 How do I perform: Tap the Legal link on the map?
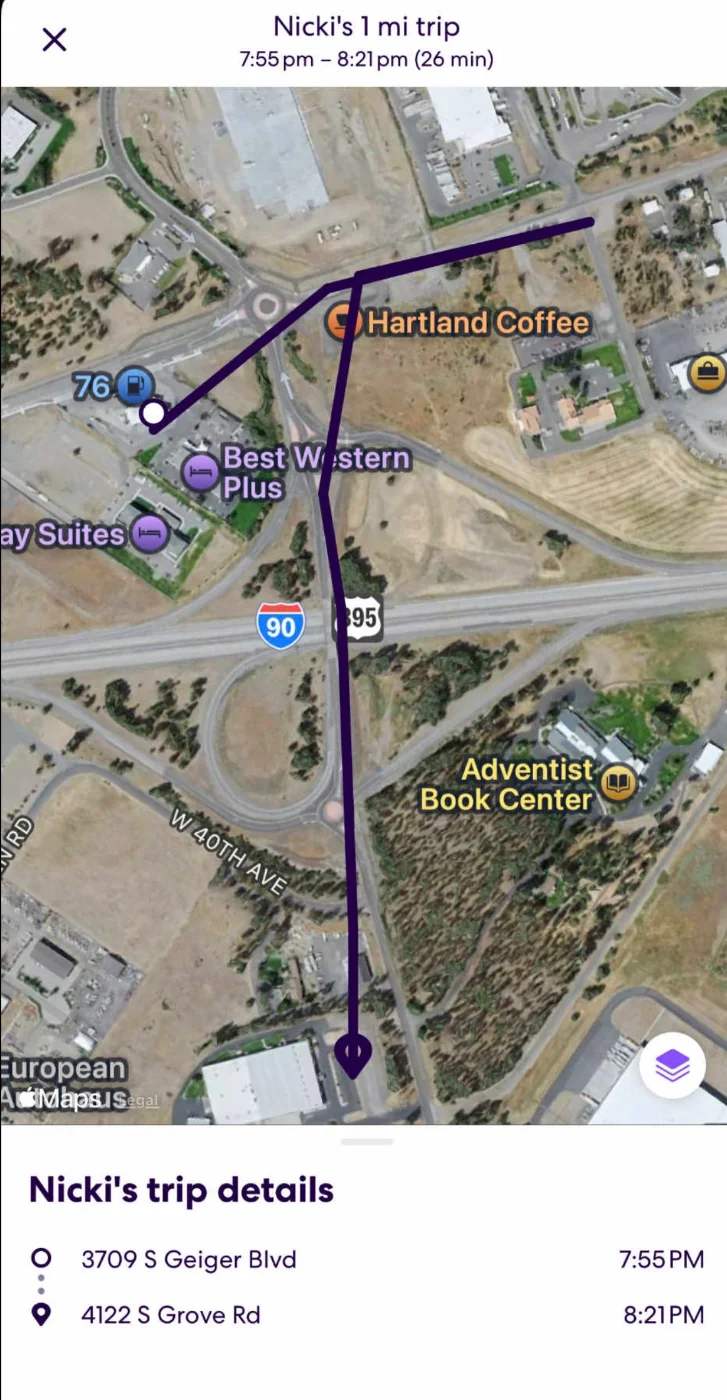(139, 1100)
